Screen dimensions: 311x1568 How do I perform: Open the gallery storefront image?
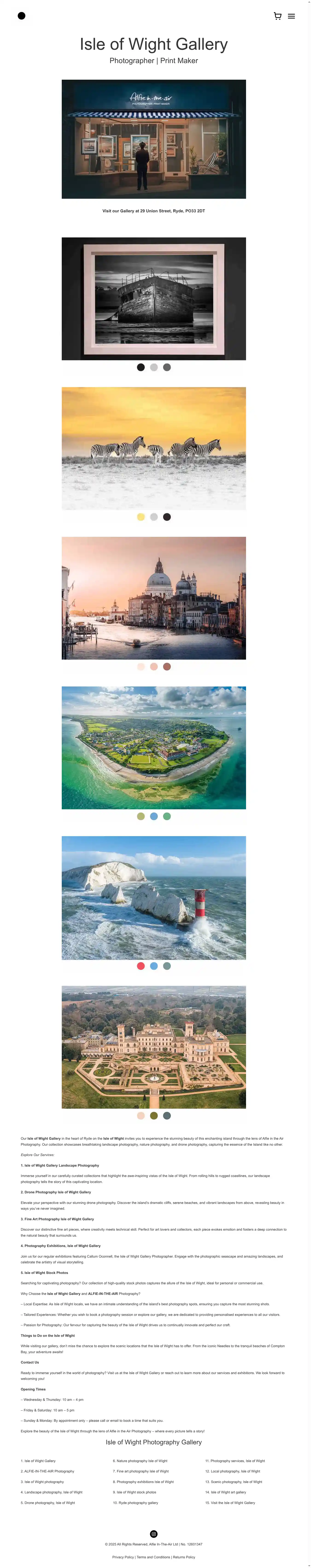coord(153,139)
